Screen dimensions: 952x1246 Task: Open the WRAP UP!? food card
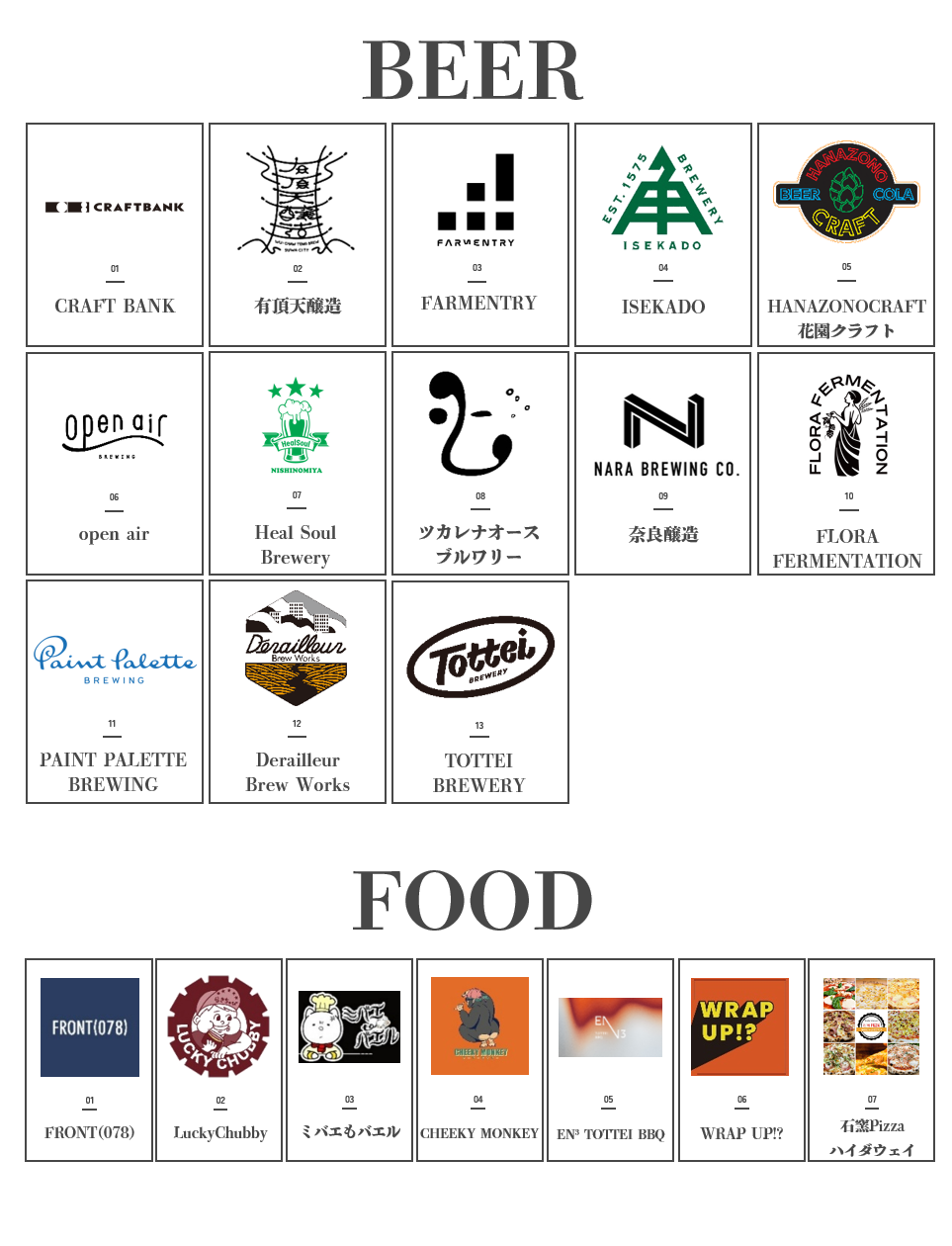pyautogui.click(x=741, y=1059)
